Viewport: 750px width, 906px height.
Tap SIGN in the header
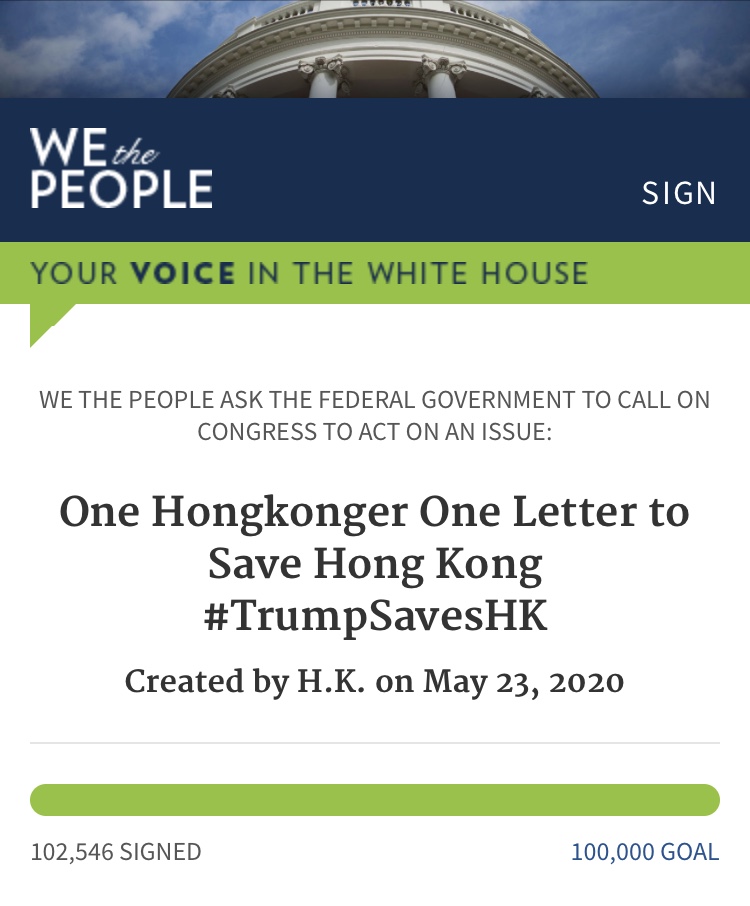tap(679, 193)
